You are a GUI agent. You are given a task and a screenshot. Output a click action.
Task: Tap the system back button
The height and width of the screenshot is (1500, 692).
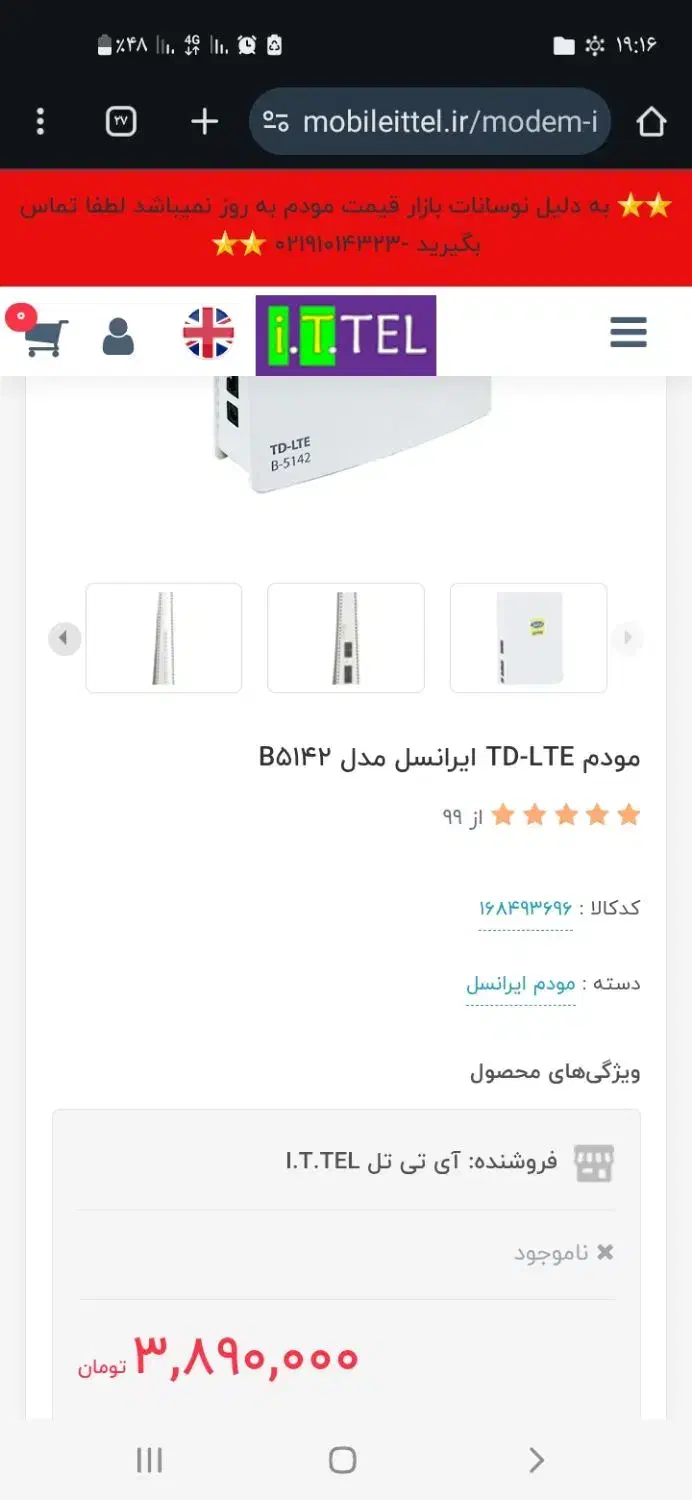(x=536, y=1460)
